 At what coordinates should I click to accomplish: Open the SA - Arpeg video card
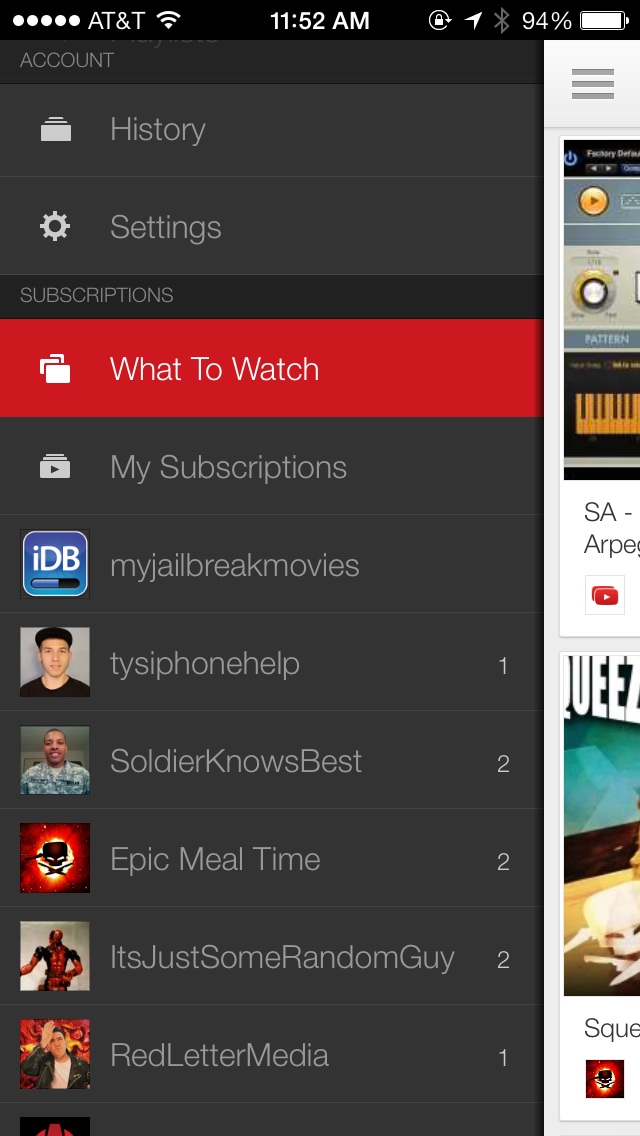[x=600, y=386]
